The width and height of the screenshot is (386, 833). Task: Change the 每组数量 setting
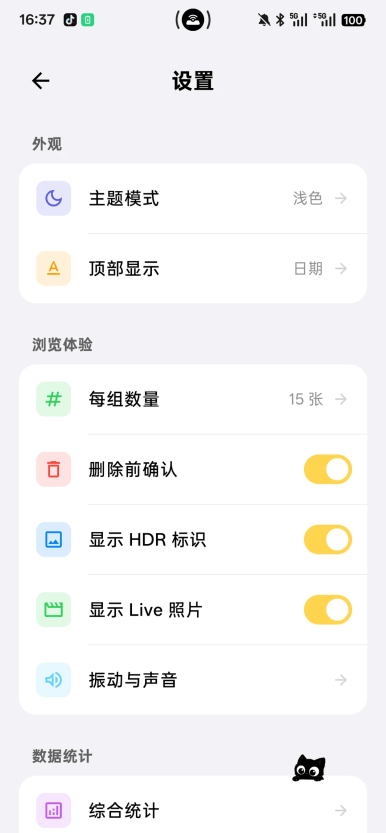click(x=193, y=400)
